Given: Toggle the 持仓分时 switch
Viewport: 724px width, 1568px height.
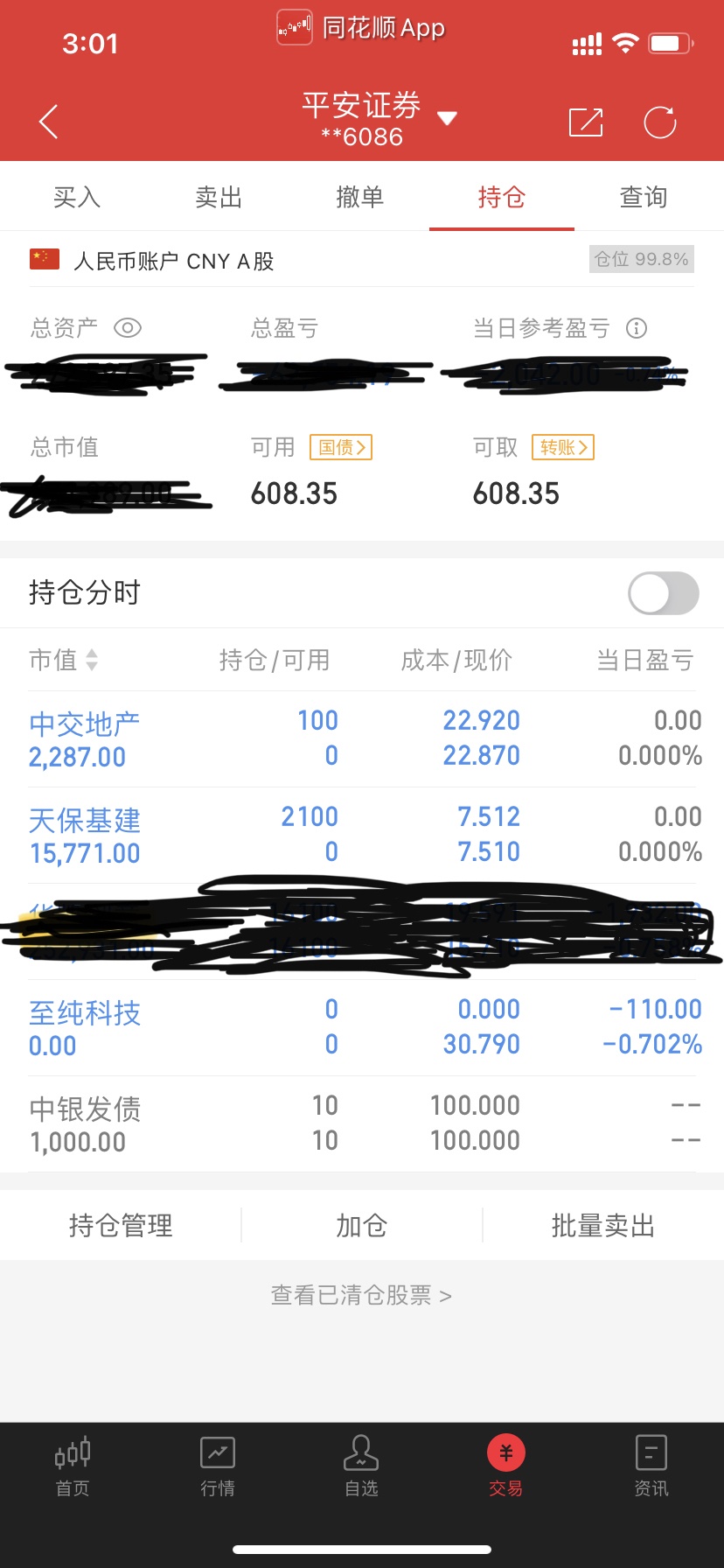Looking at the screenshot, I should 664,594.
